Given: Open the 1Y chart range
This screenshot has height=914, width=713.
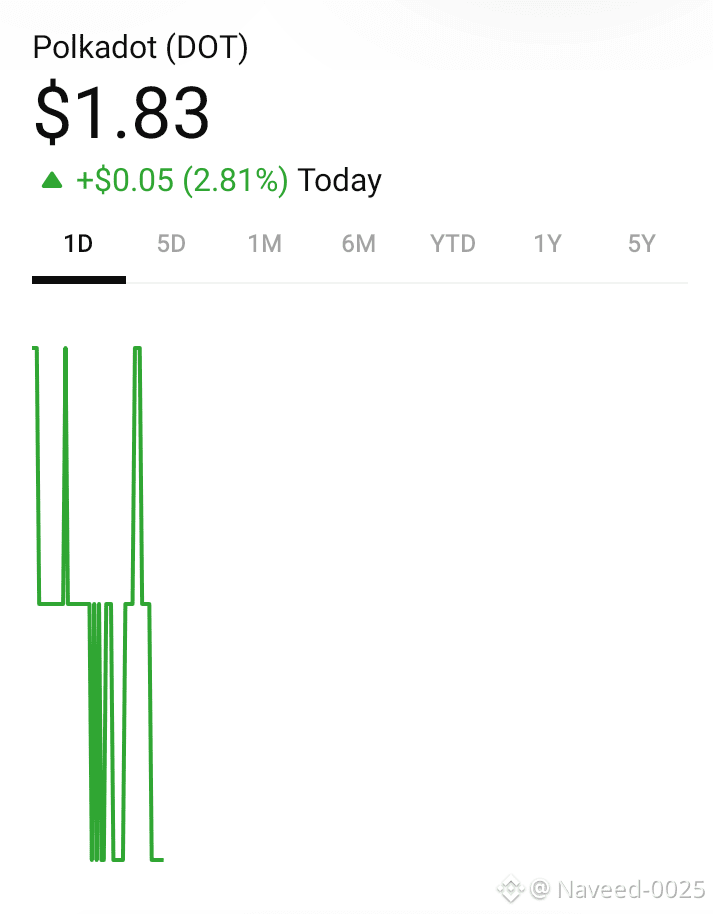Looking at the screenshot, I should [x=547, y=244].
